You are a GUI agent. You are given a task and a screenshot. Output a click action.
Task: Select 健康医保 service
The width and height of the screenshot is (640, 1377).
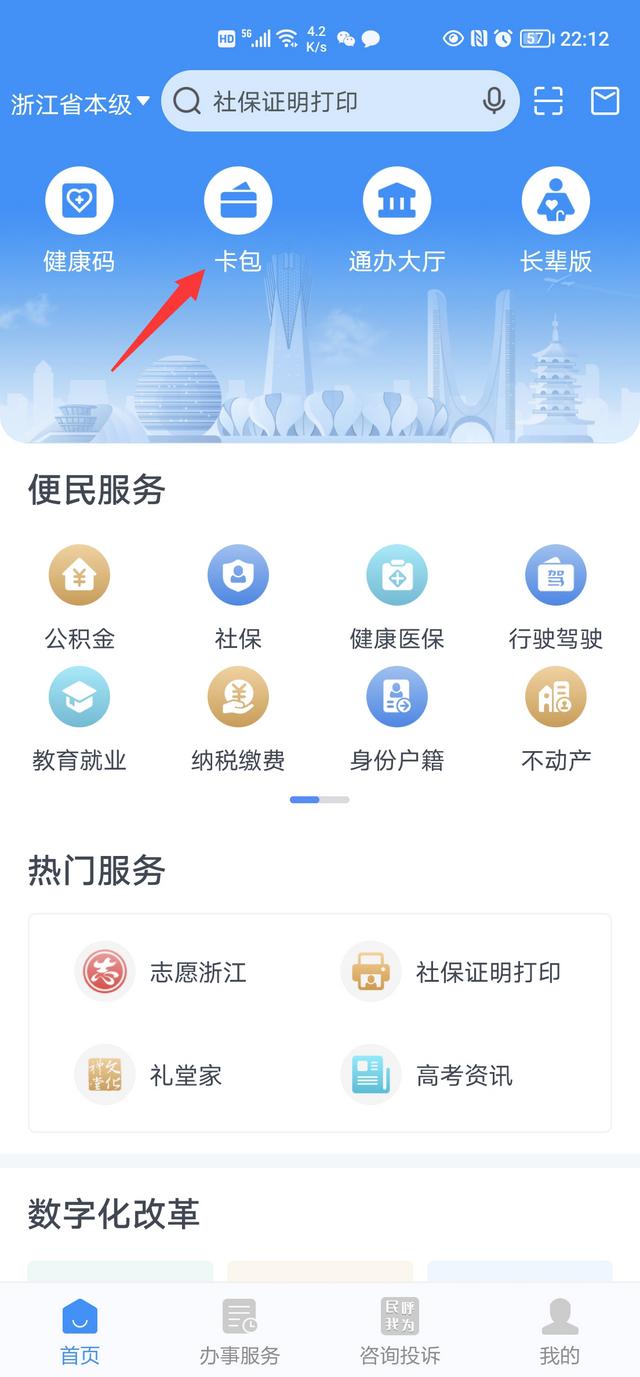point(397,595)
